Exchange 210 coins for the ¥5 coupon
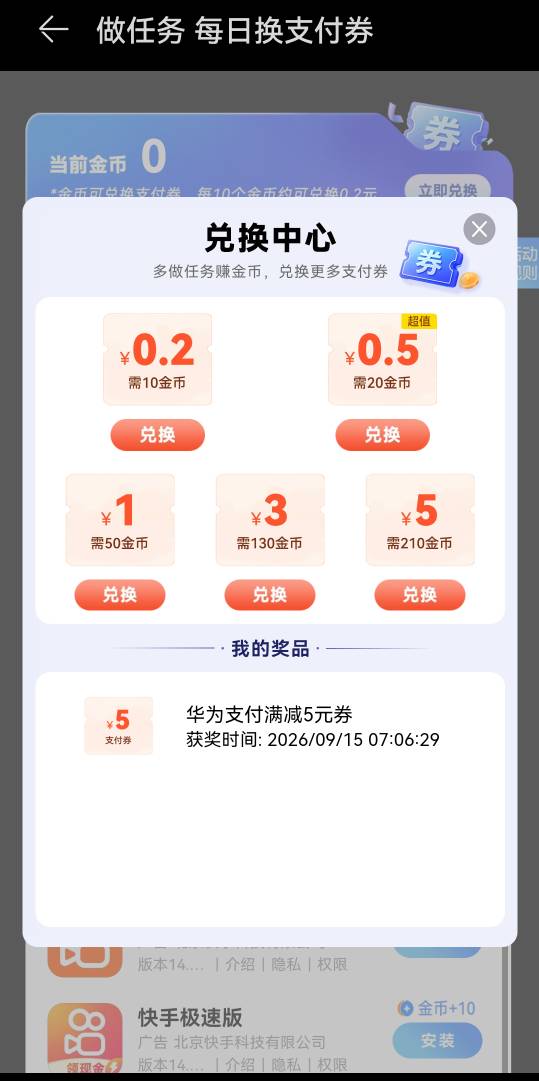The image size is (539, 1081). [420, 595]
